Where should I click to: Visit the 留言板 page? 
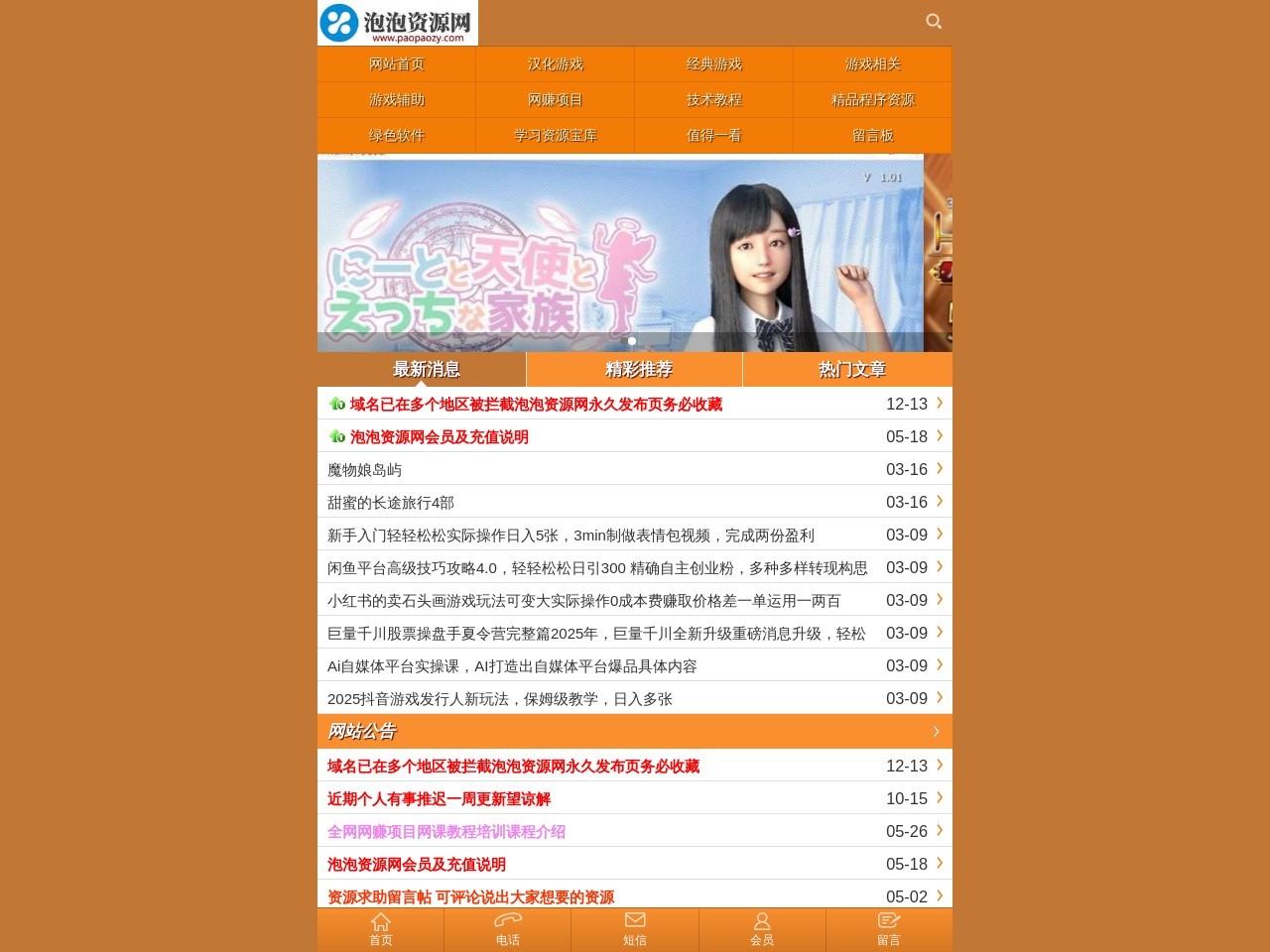(x=872, y=136)
